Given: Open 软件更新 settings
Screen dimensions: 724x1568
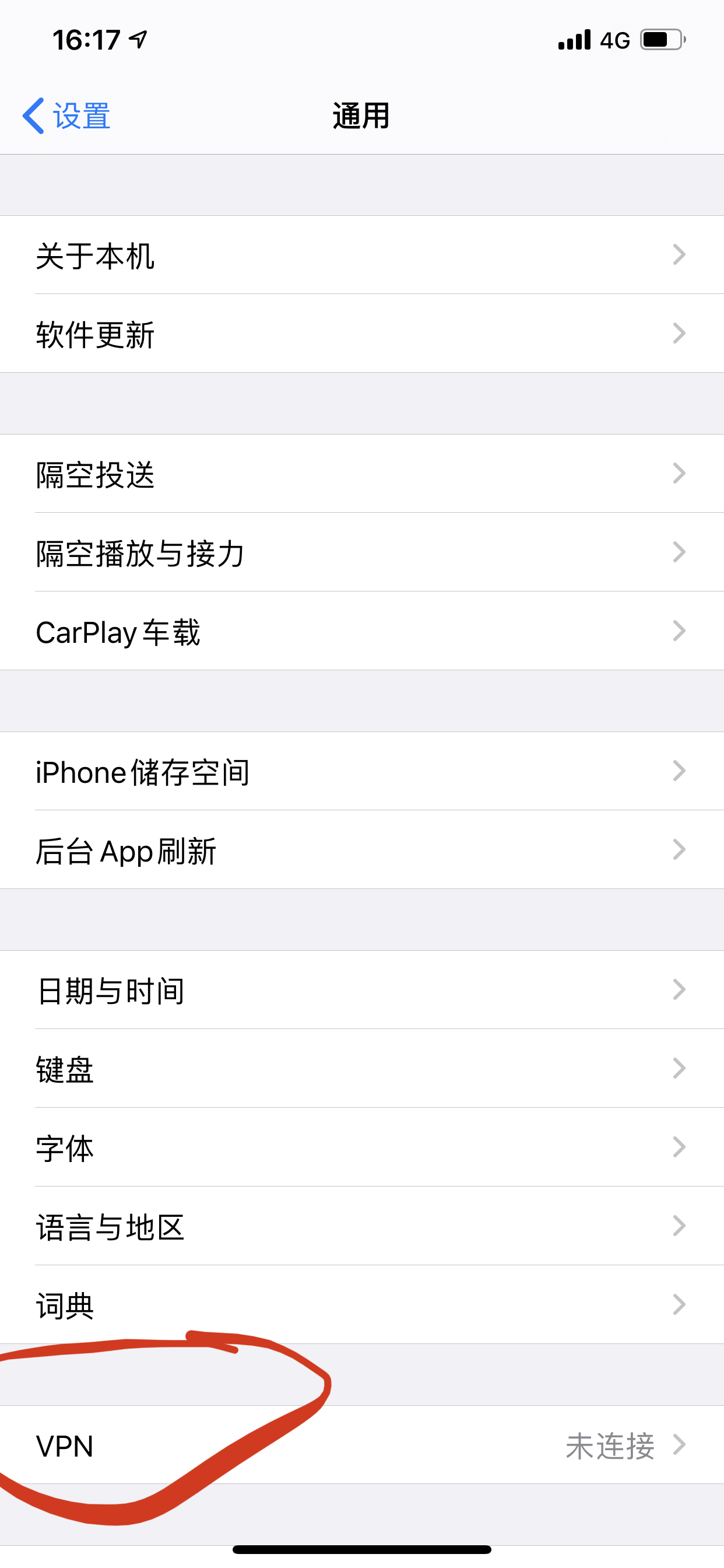Looking at the screenshot, I should click(361, 334).
